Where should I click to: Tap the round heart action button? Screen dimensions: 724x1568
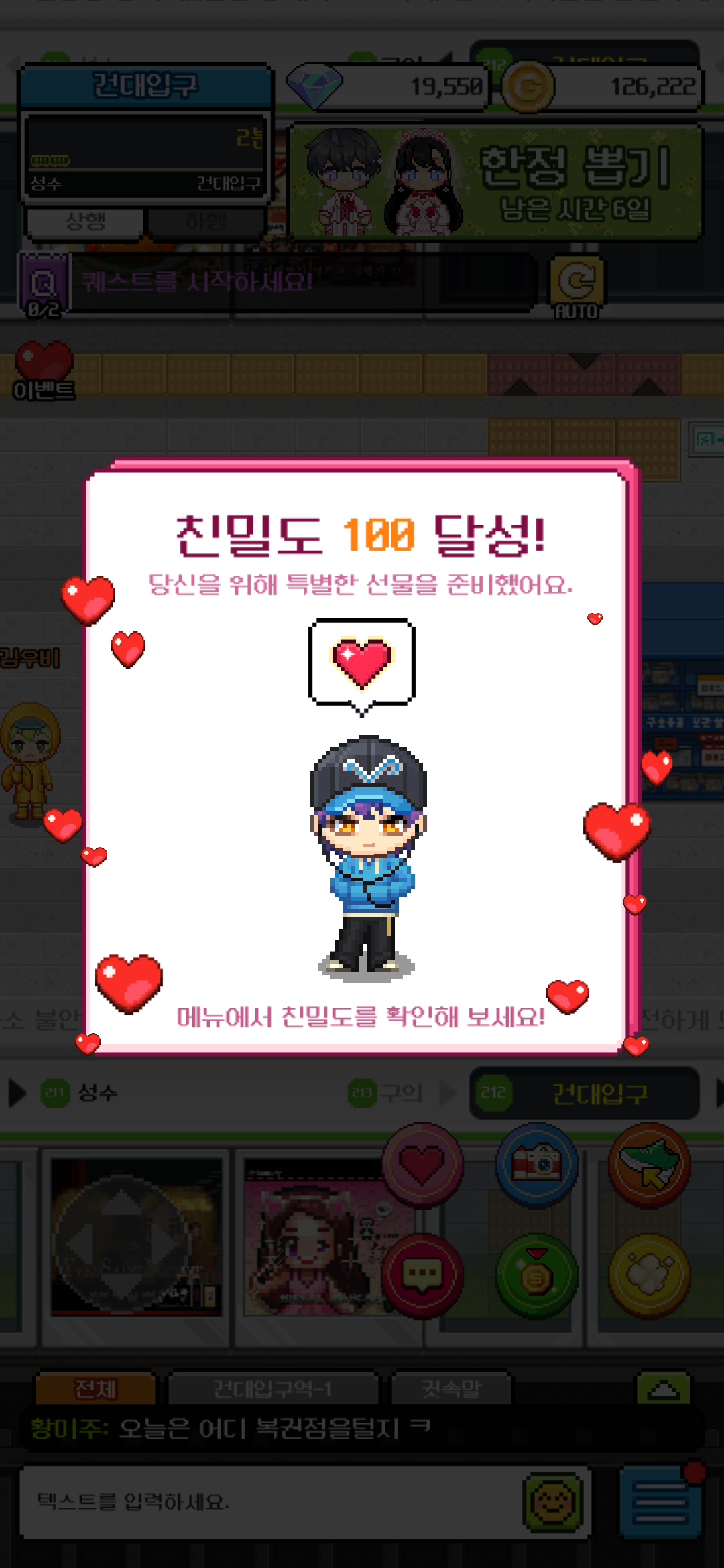422,1165
